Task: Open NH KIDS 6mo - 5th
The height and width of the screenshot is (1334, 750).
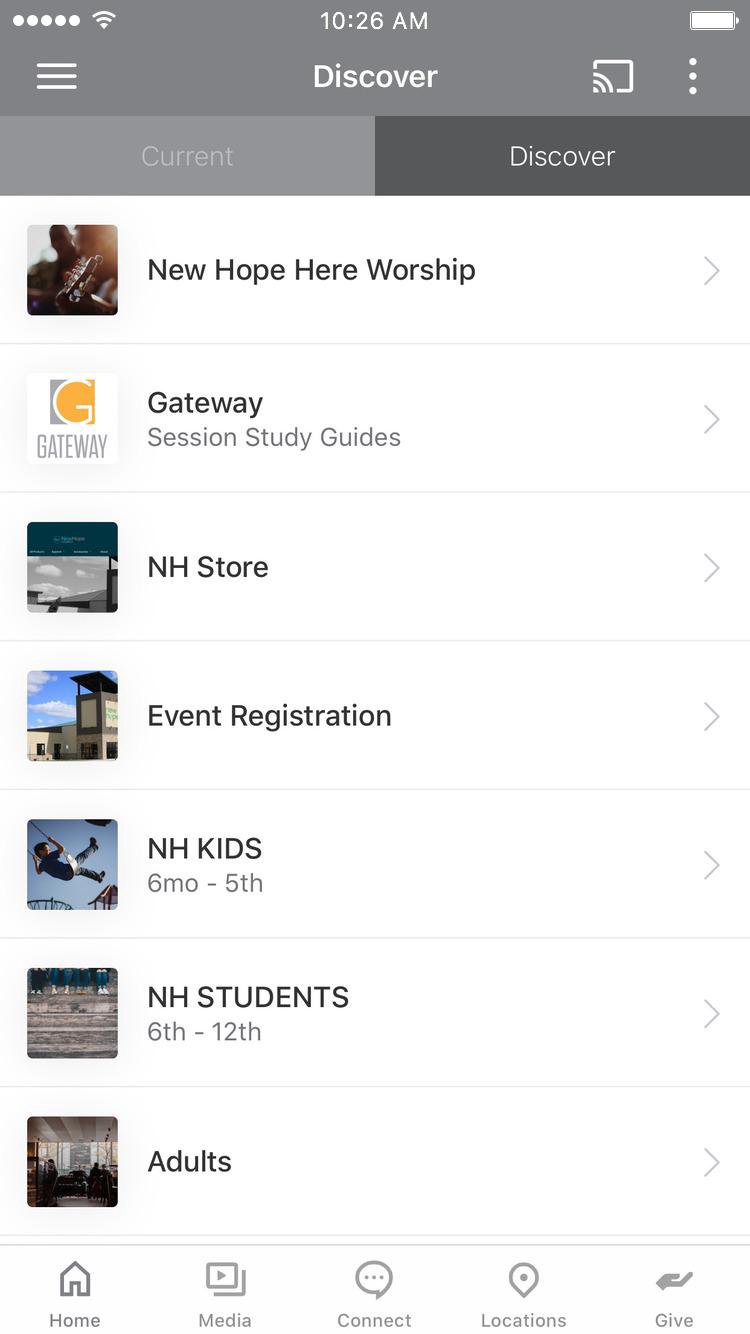Action: tap(375, 865)
